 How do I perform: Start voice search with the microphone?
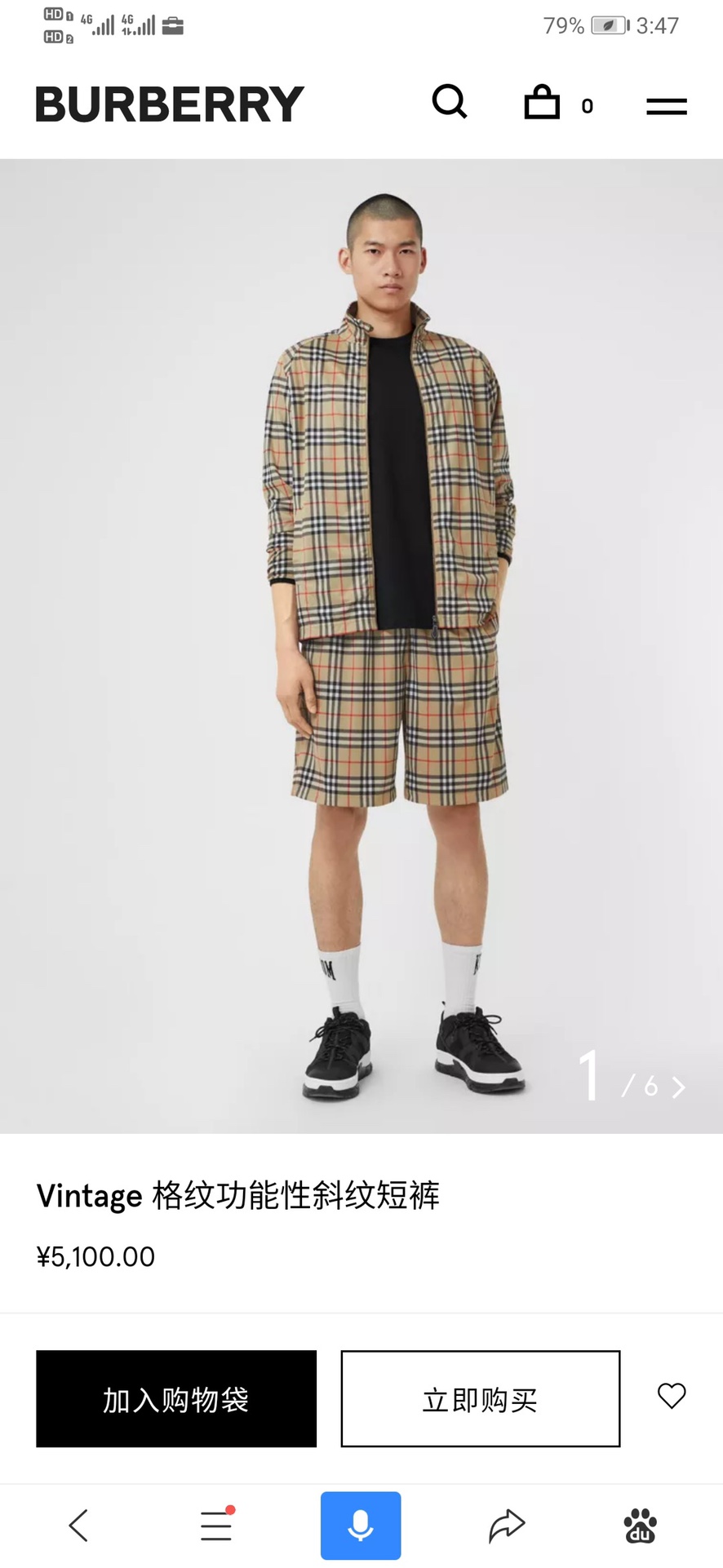tap(360, 1525)
